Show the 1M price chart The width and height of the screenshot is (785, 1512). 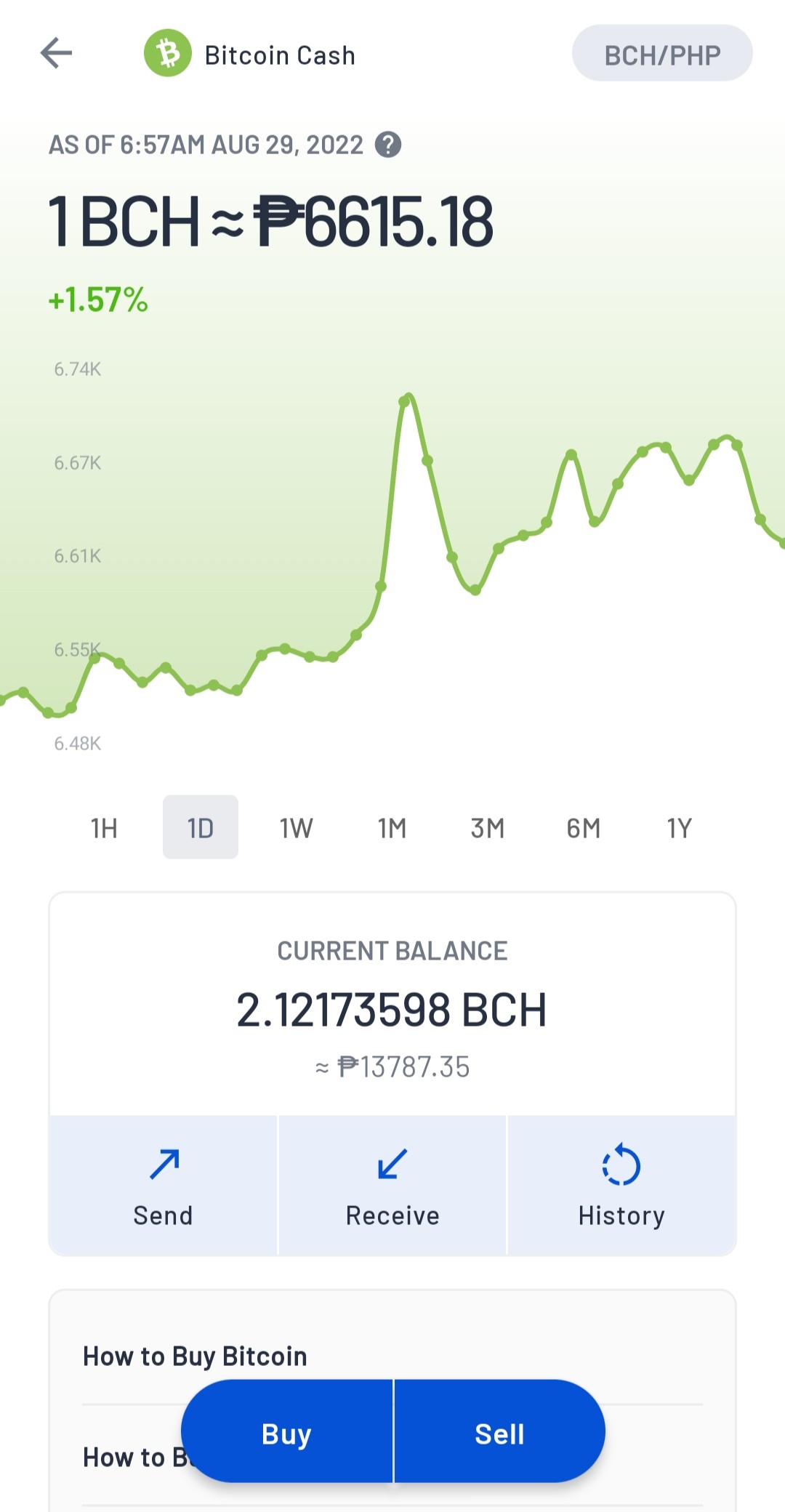392,827
